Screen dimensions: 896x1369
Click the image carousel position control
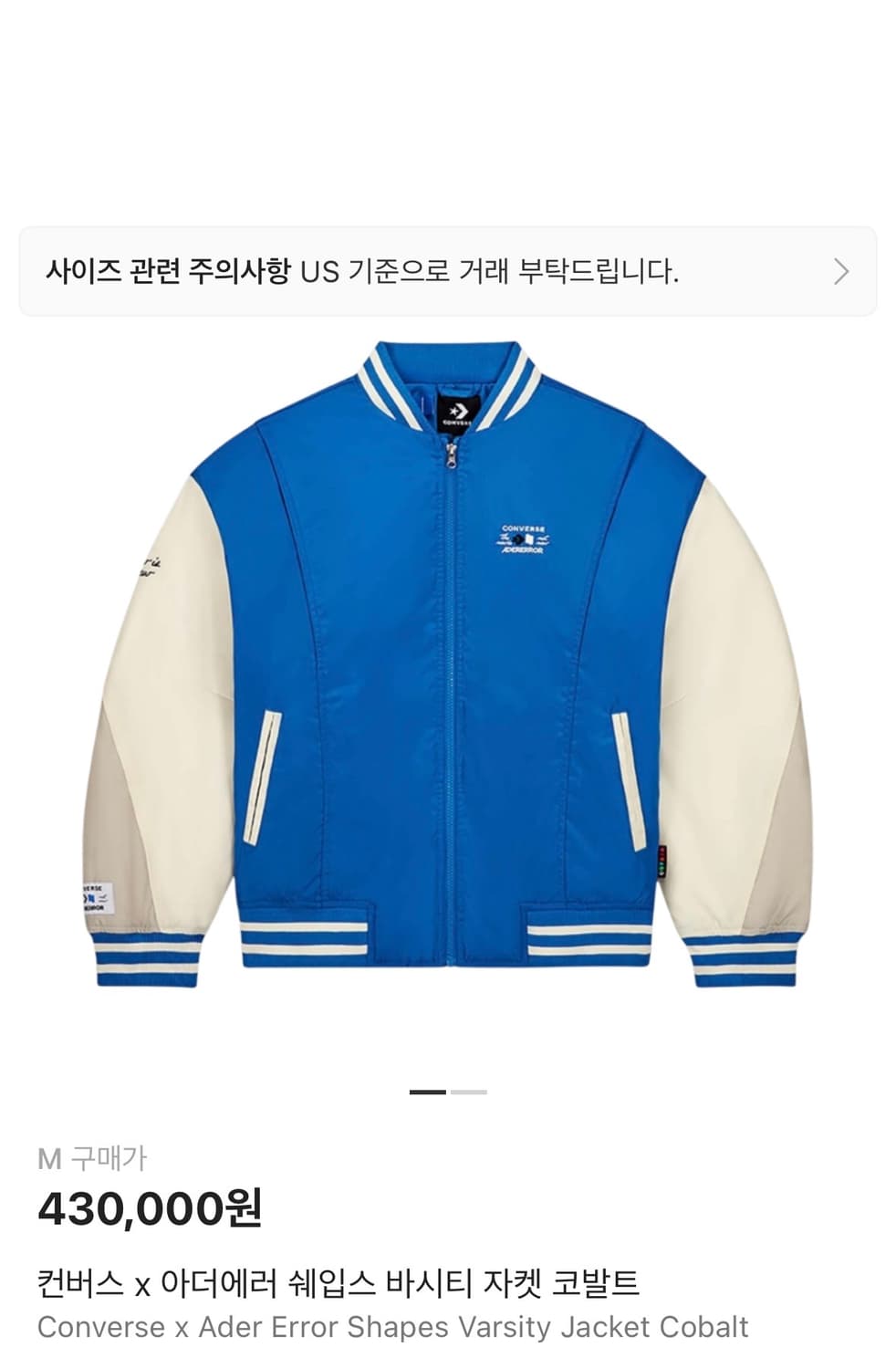click(x=447, y=1090)
